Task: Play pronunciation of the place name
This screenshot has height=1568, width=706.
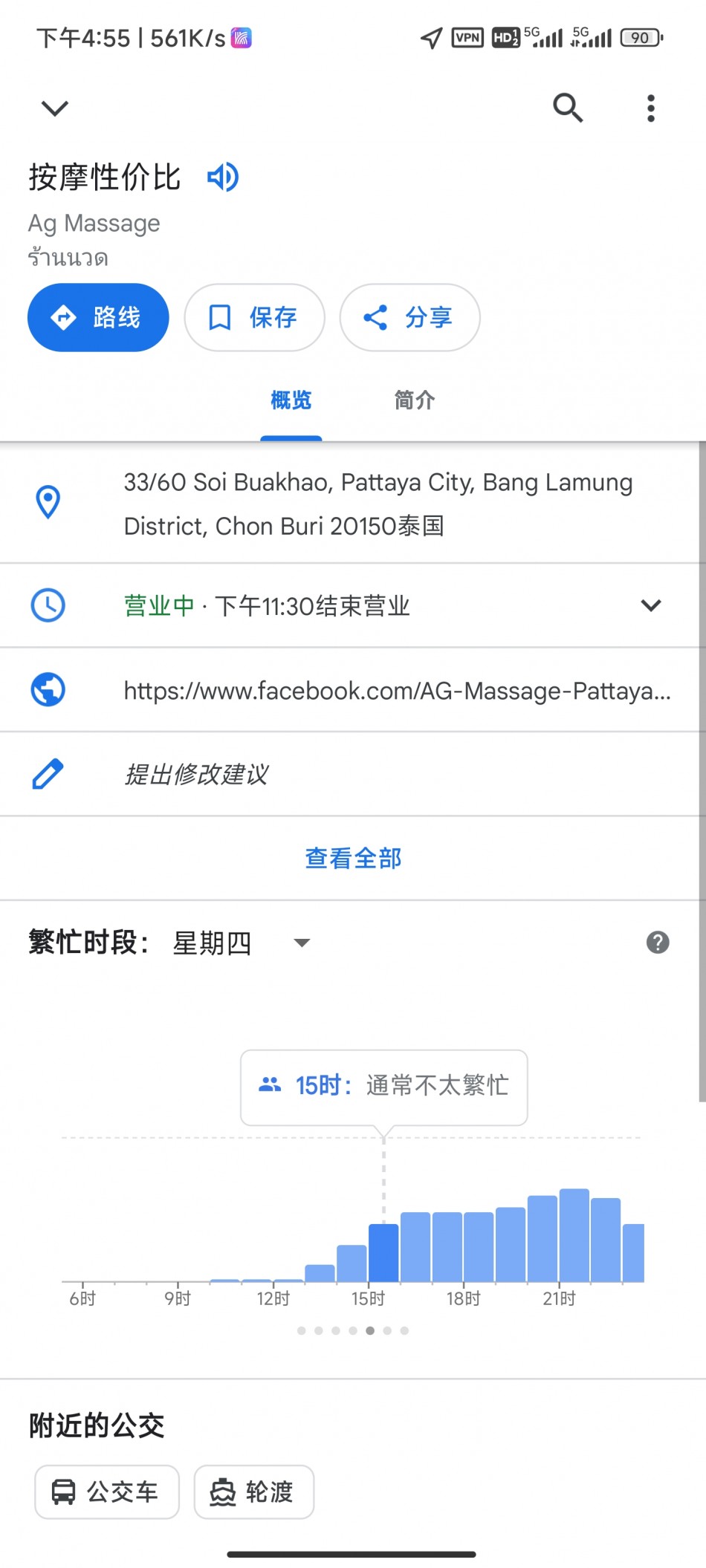Action: 223,178
